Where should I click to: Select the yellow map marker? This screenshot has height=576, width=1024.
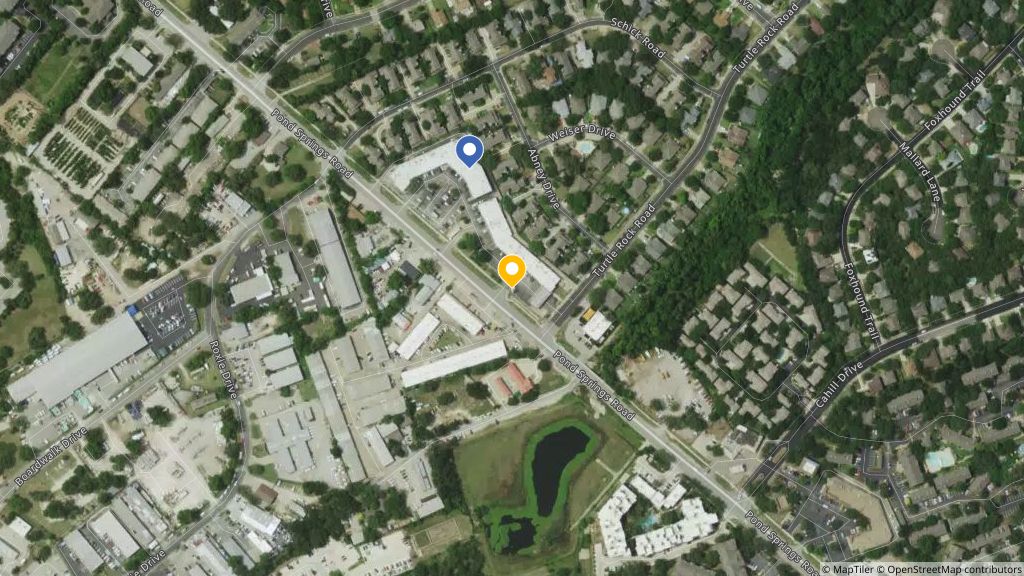point(512,269)
